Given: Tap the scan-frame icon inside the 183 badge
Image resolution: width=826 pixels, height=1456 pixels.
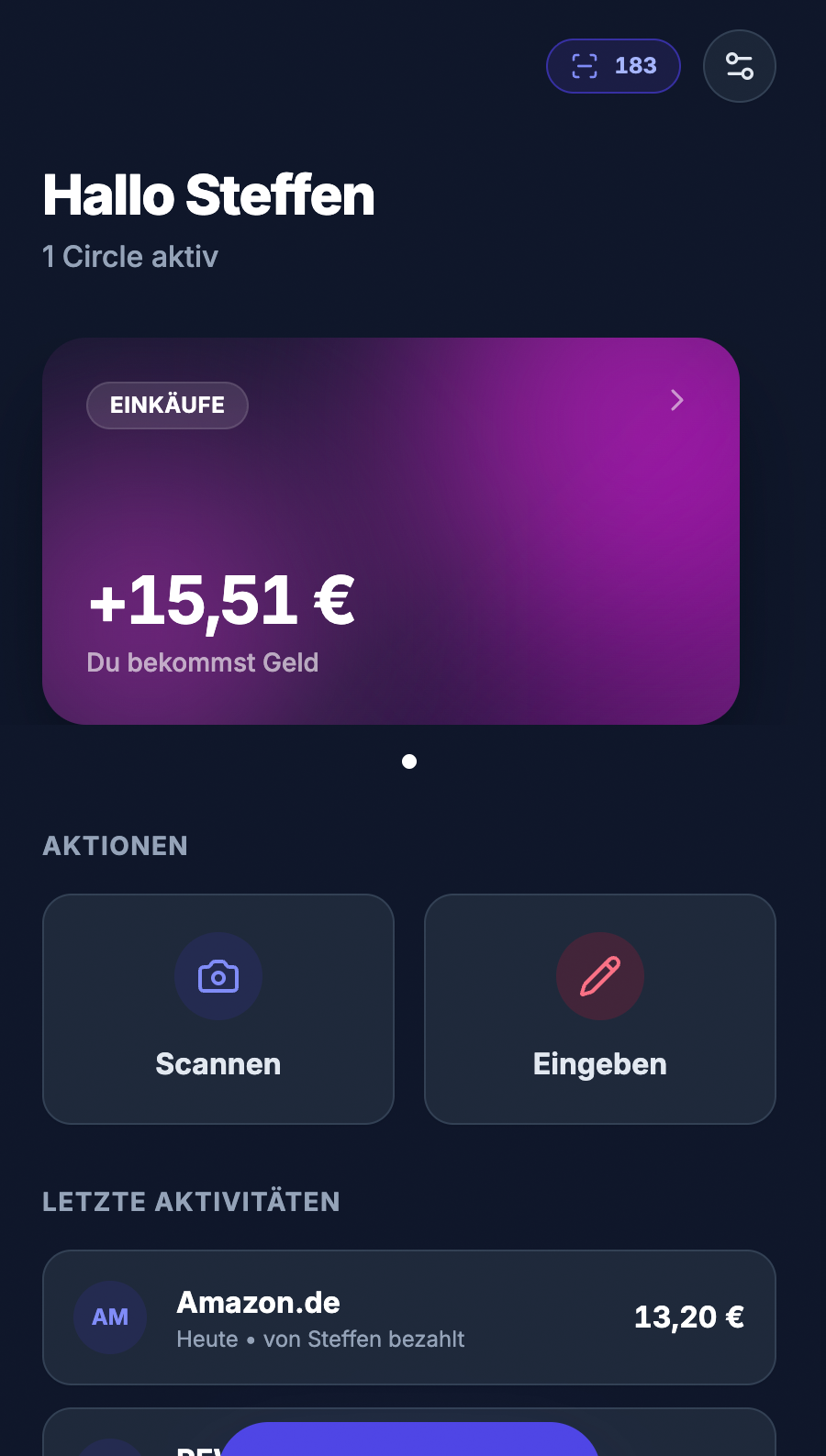Looking at the screenshot, I should coord(585,65).
